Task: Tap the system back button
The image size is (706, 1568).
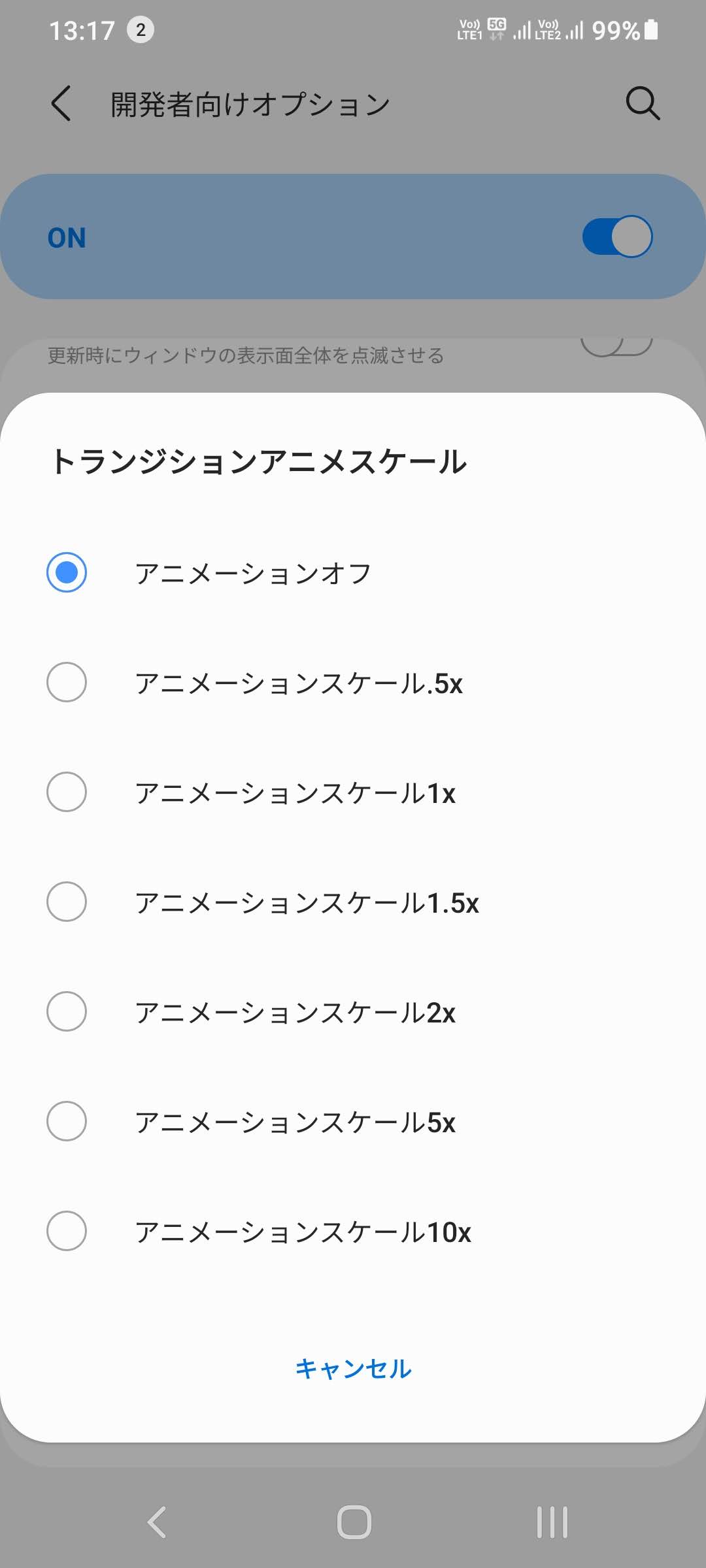Action: coord(156,1522)
